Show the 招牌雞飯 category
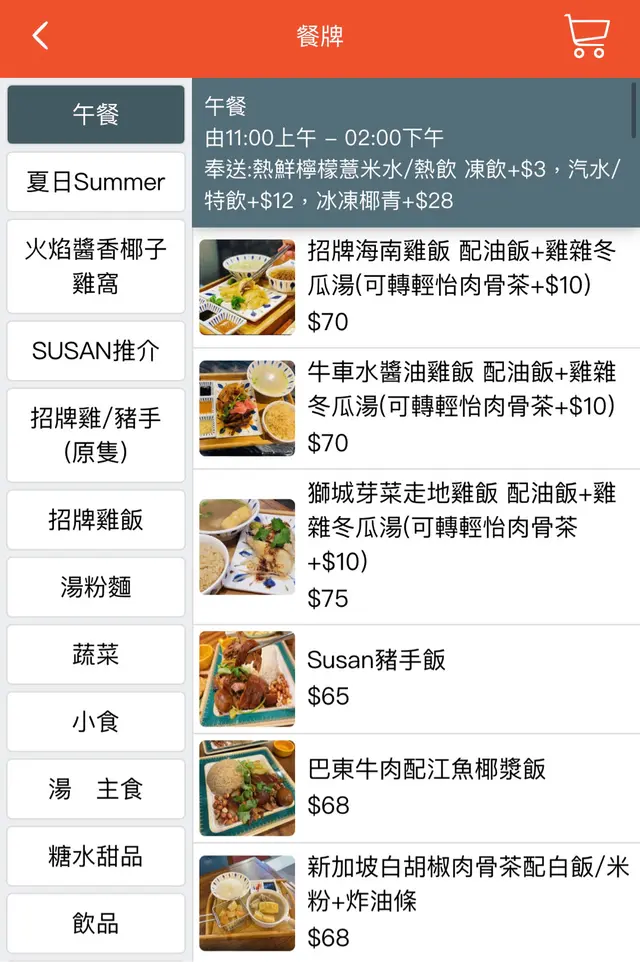Image resolution: width=640 pixels, height=962 pixels. [x=96, y=520]
